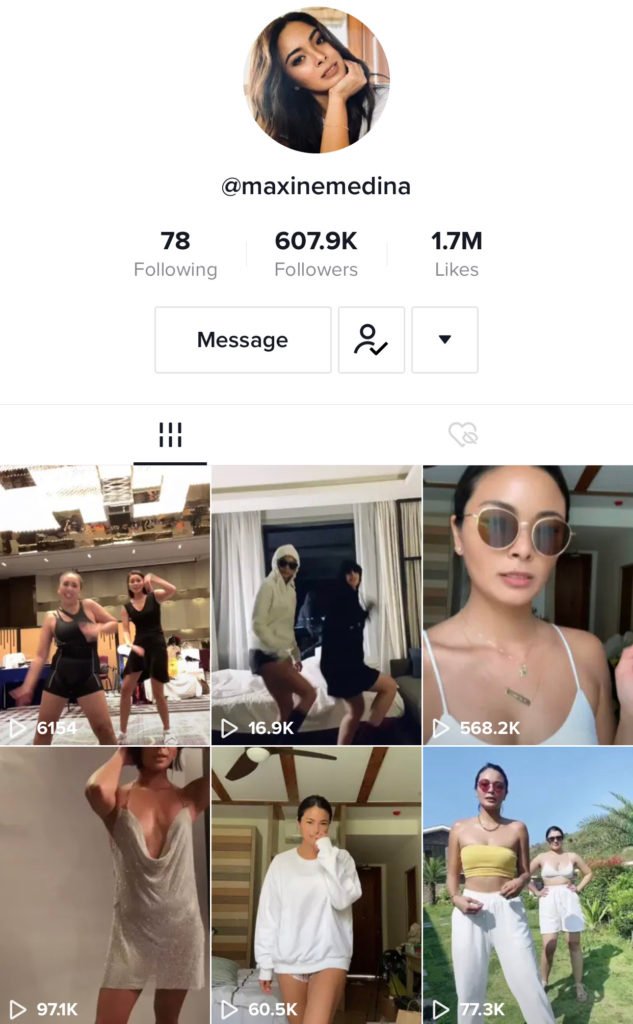The image size is (633, 1024).
Task: Tap the Message button
Action: (x=242, y=340)
